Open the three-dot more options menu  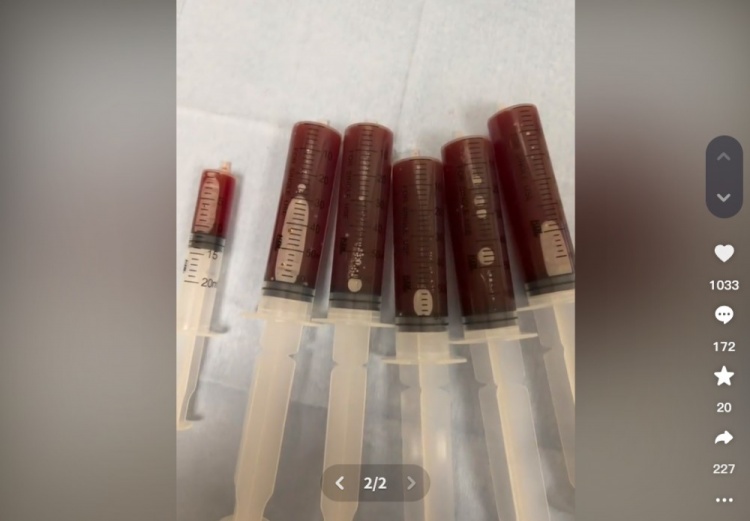(724, 500)
